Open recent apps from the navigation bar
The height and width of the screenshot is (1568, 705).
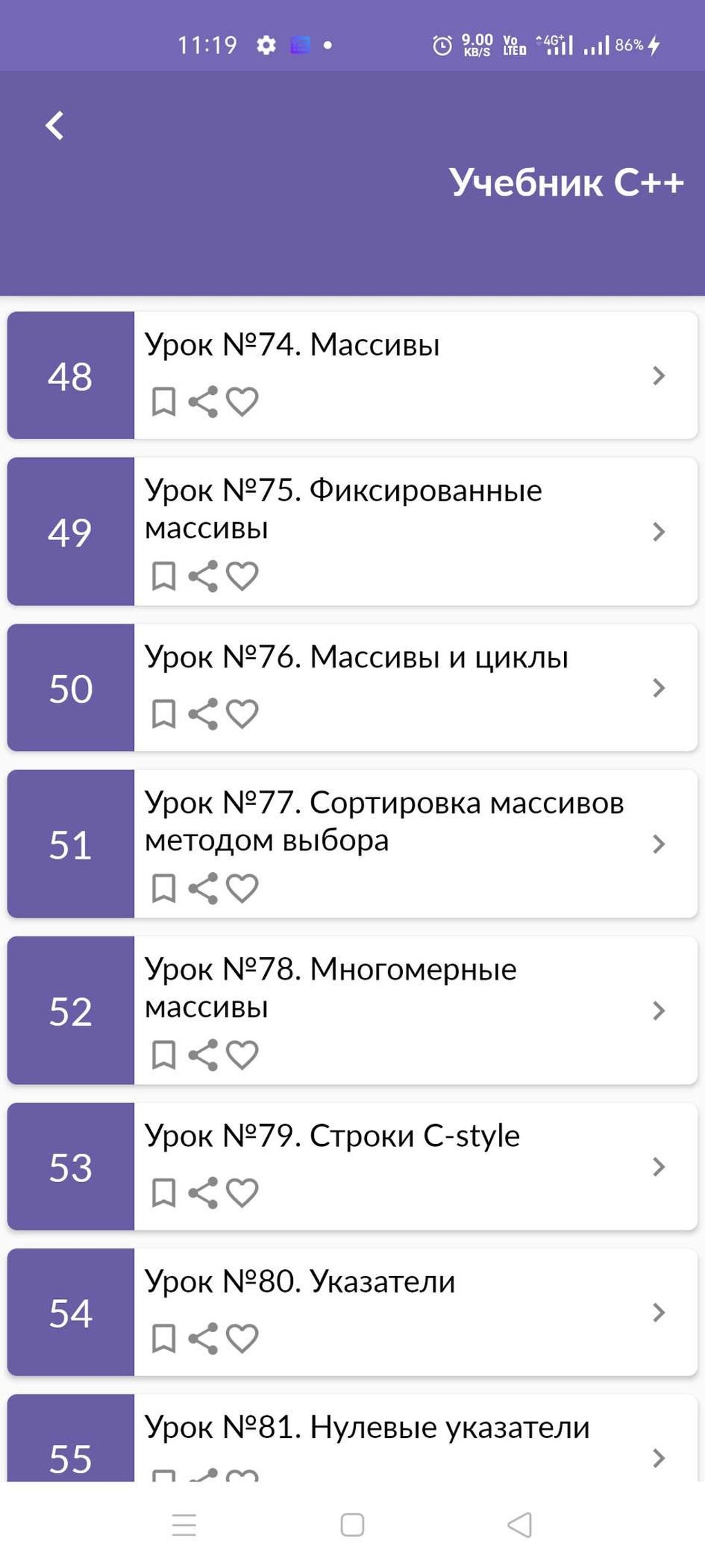(184, 1524)
